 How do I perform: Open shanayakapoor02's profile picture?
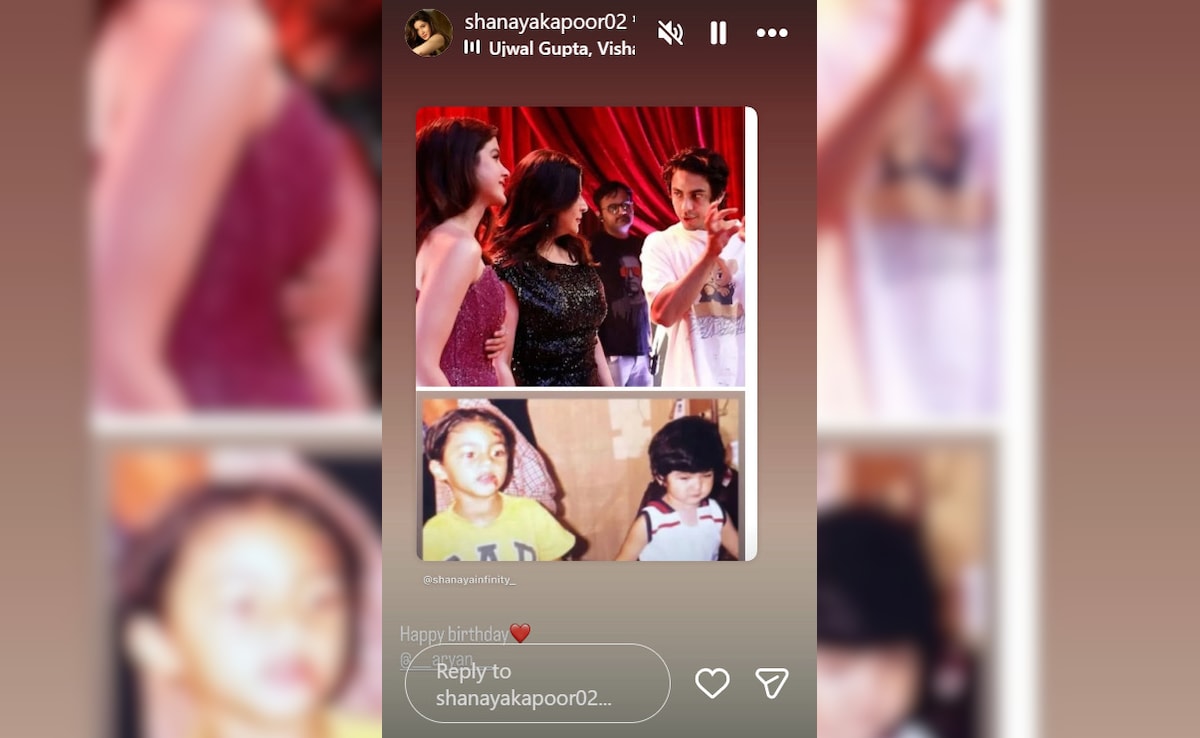point(428,33)
